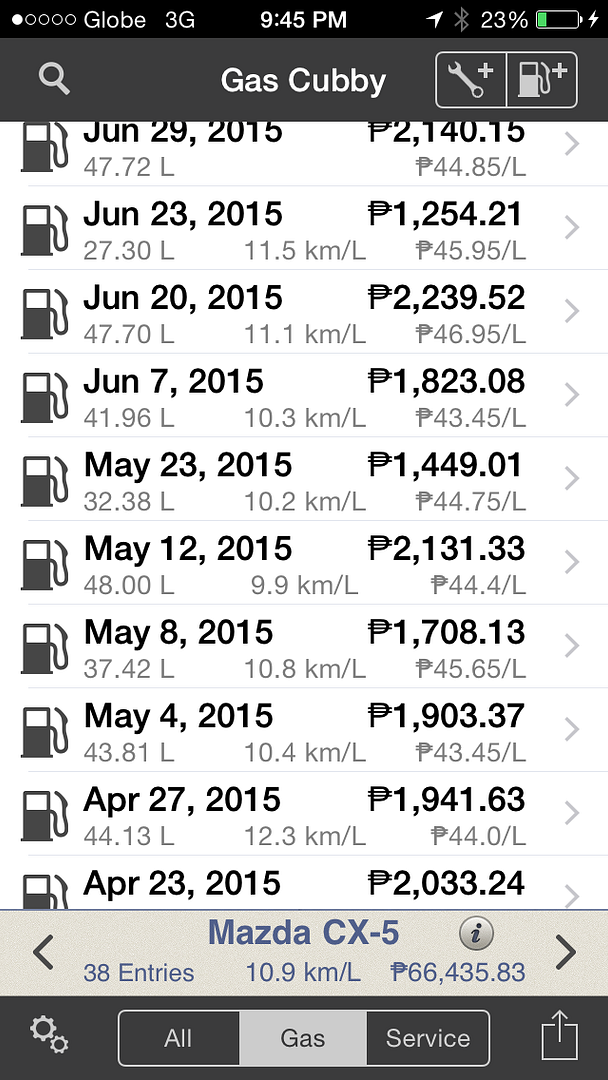This screenshot has width=608, height=1080.
Task: Add a new service entry
Action: tap(471, 80)
